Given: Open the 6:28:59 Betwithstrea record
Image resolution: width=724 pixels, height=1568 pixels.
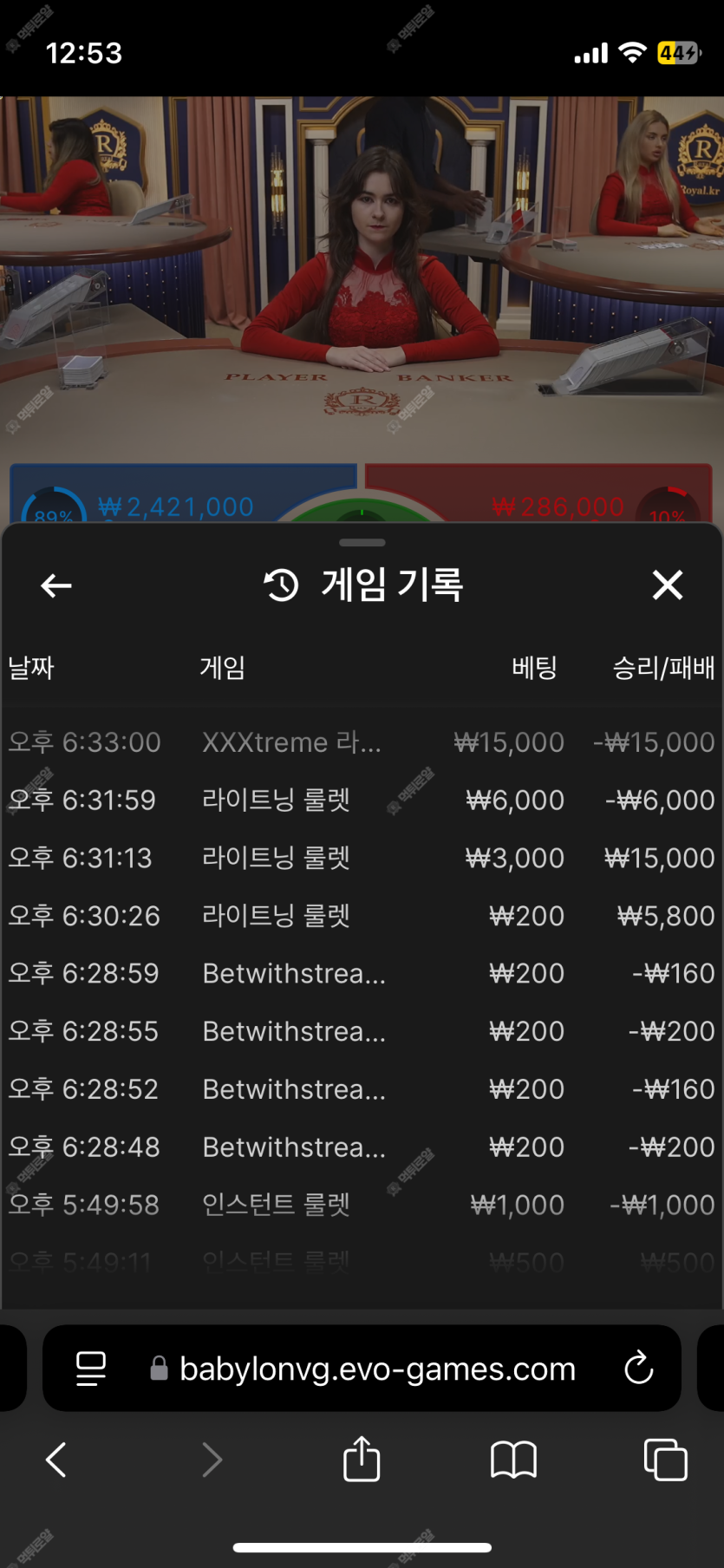Looking at the screenshot, I should (x=362, y=973).
